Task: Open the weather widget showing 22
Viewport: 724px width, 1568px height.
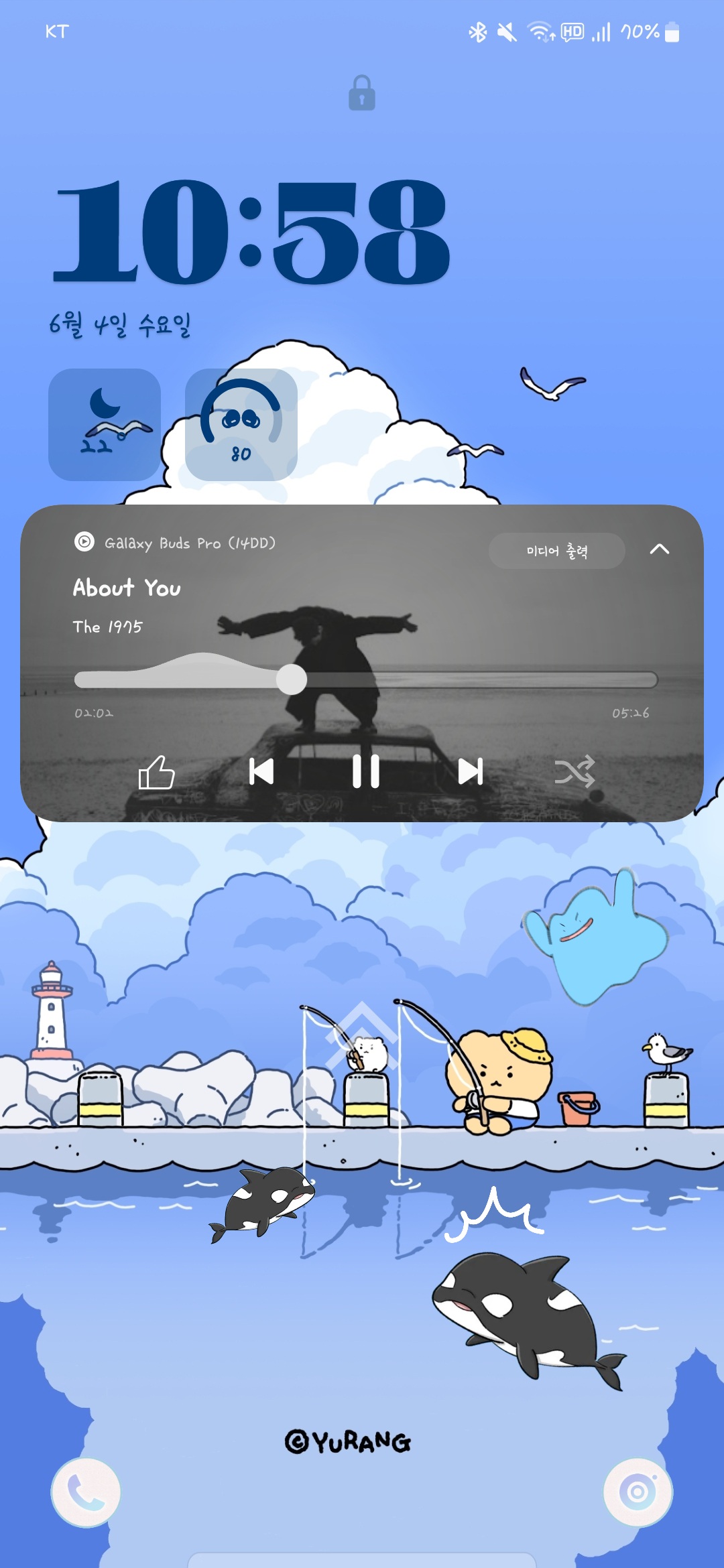Action: tap(105, 425)
